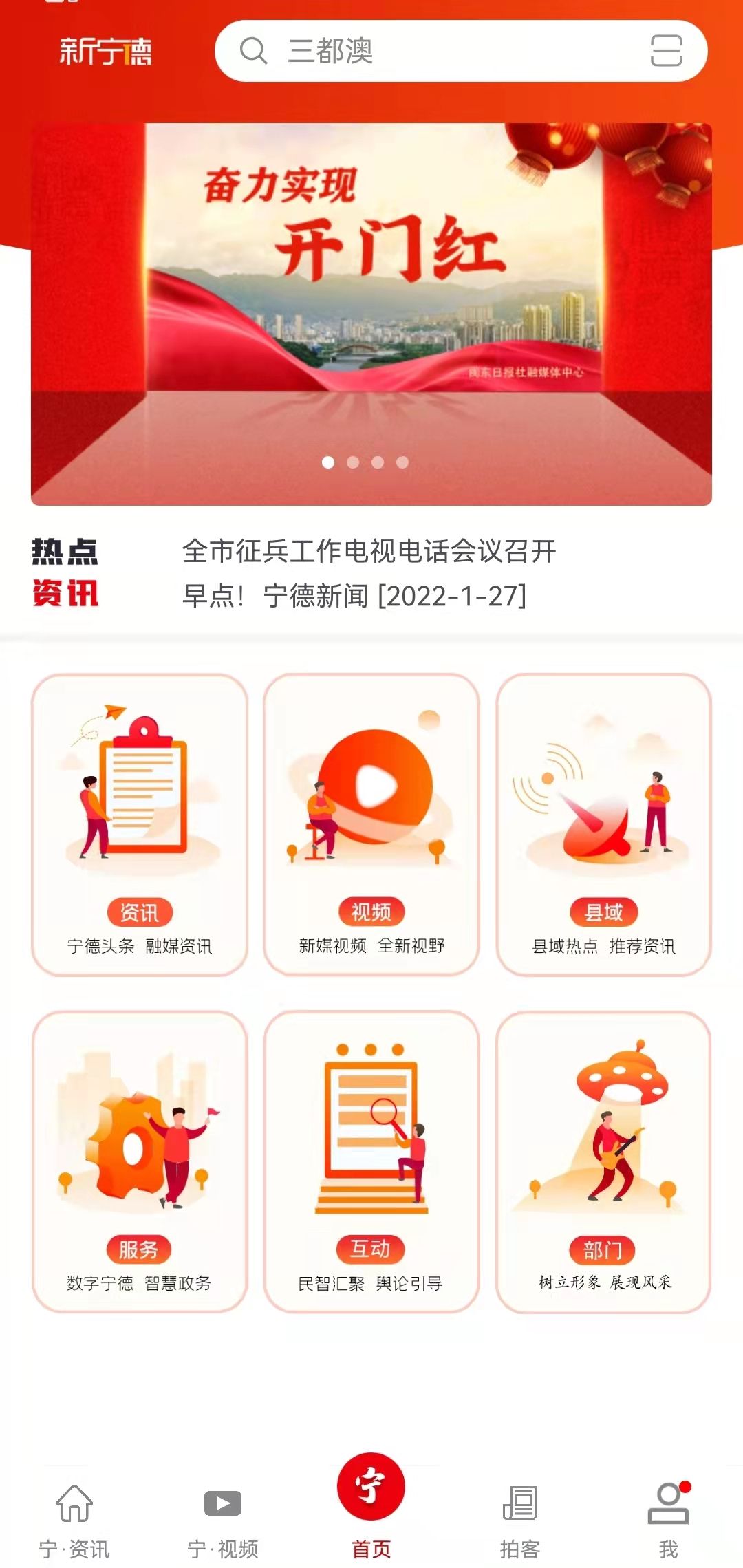Open headline 全市征兵工作电视电话会议召开
This screenshot has width=743, height=1568.
tap(369, 551)
